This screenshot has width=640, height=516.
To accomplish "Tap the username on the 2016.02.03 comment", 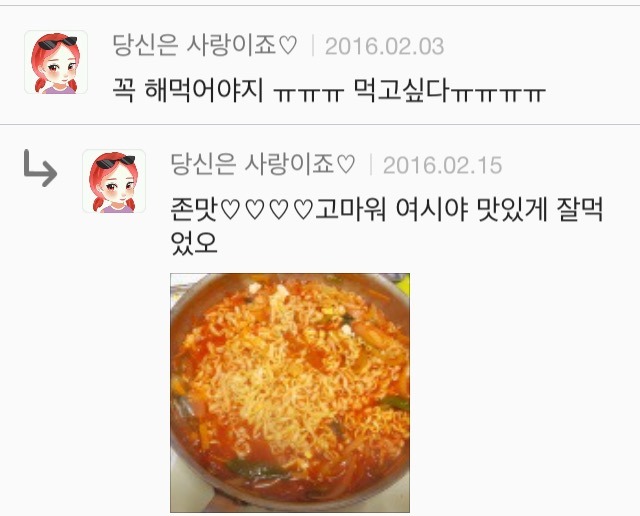I will (x=205, y=46).
